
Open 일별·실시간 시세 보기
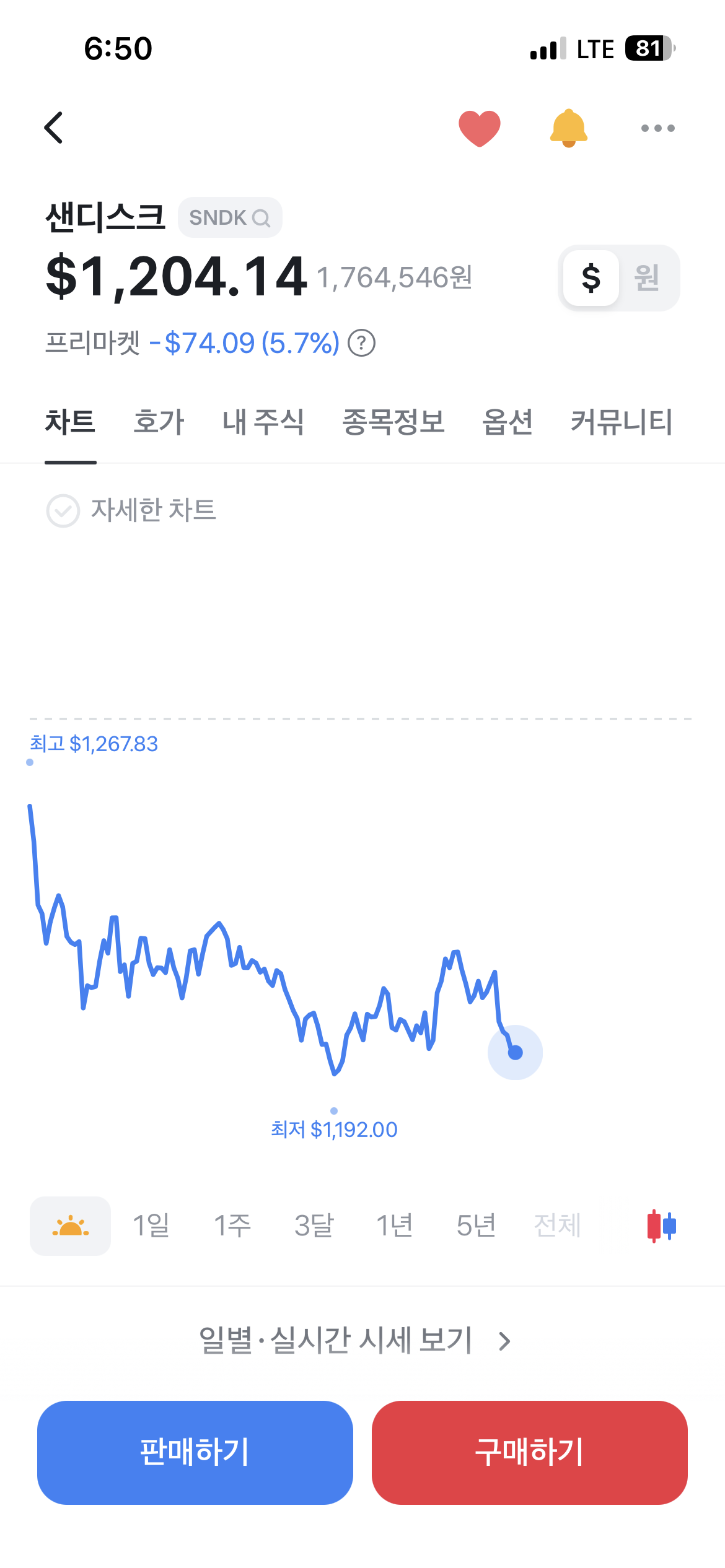pyautogui.click(x=354, y=1341)
